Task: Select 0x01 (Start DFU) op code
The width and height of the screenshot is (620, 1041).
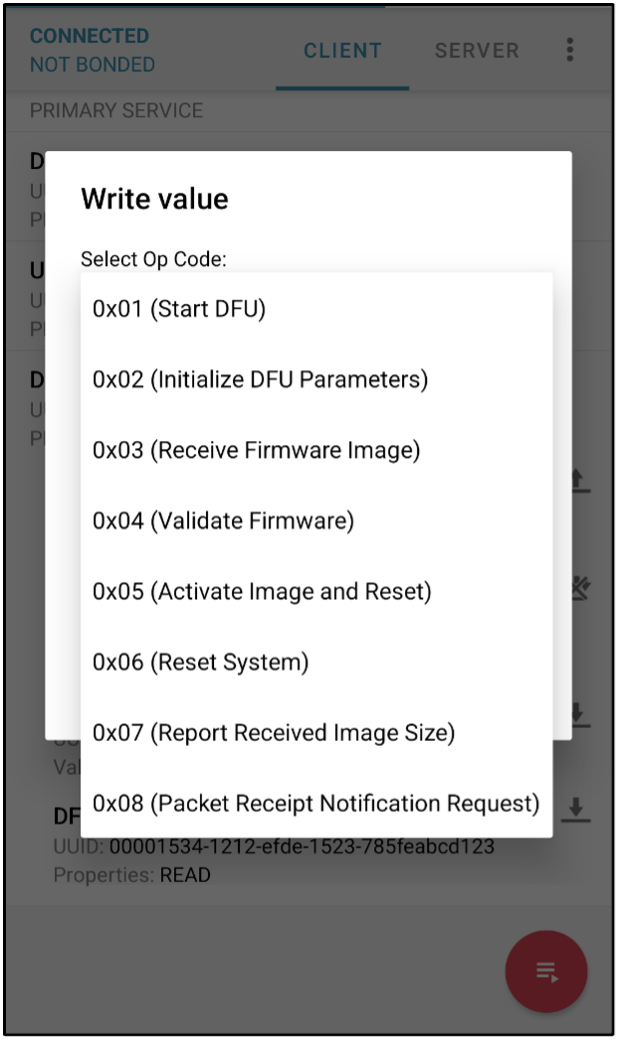Action: [x=316, y=309]
